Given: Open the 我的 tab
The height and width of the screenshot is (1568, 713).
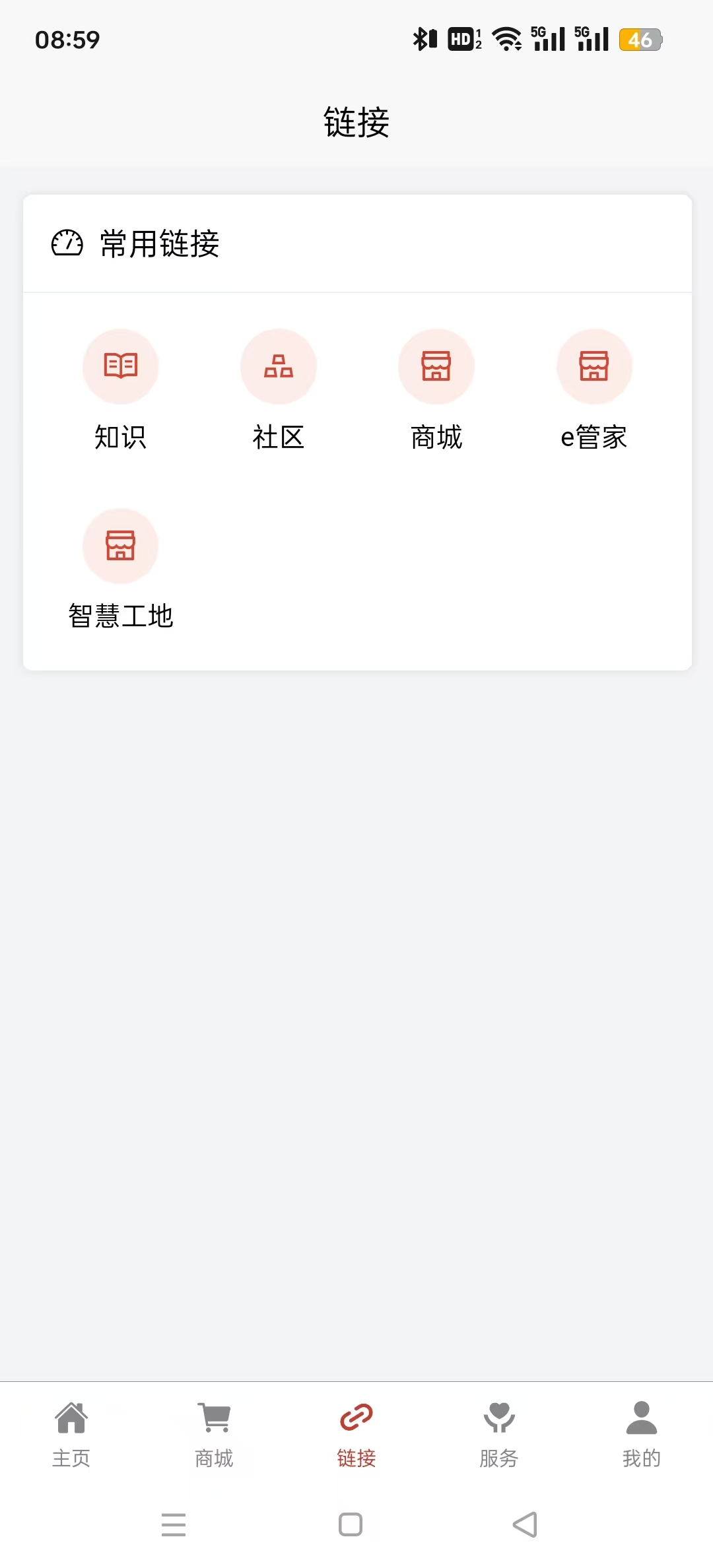Looking at the screenshot, I should pyautogui.click(x=641, y=1433).
